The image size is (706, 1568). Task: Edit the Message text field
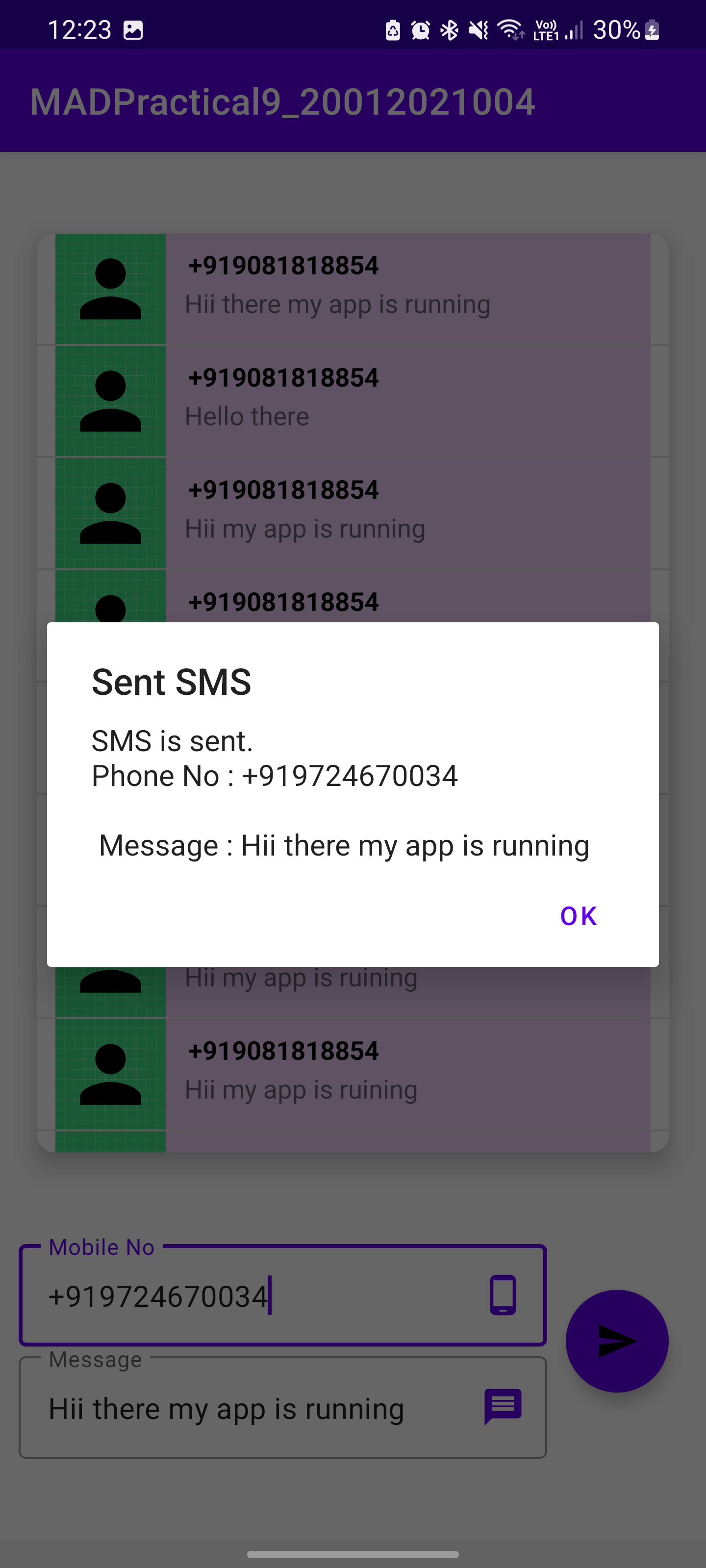click(282, 1408)
